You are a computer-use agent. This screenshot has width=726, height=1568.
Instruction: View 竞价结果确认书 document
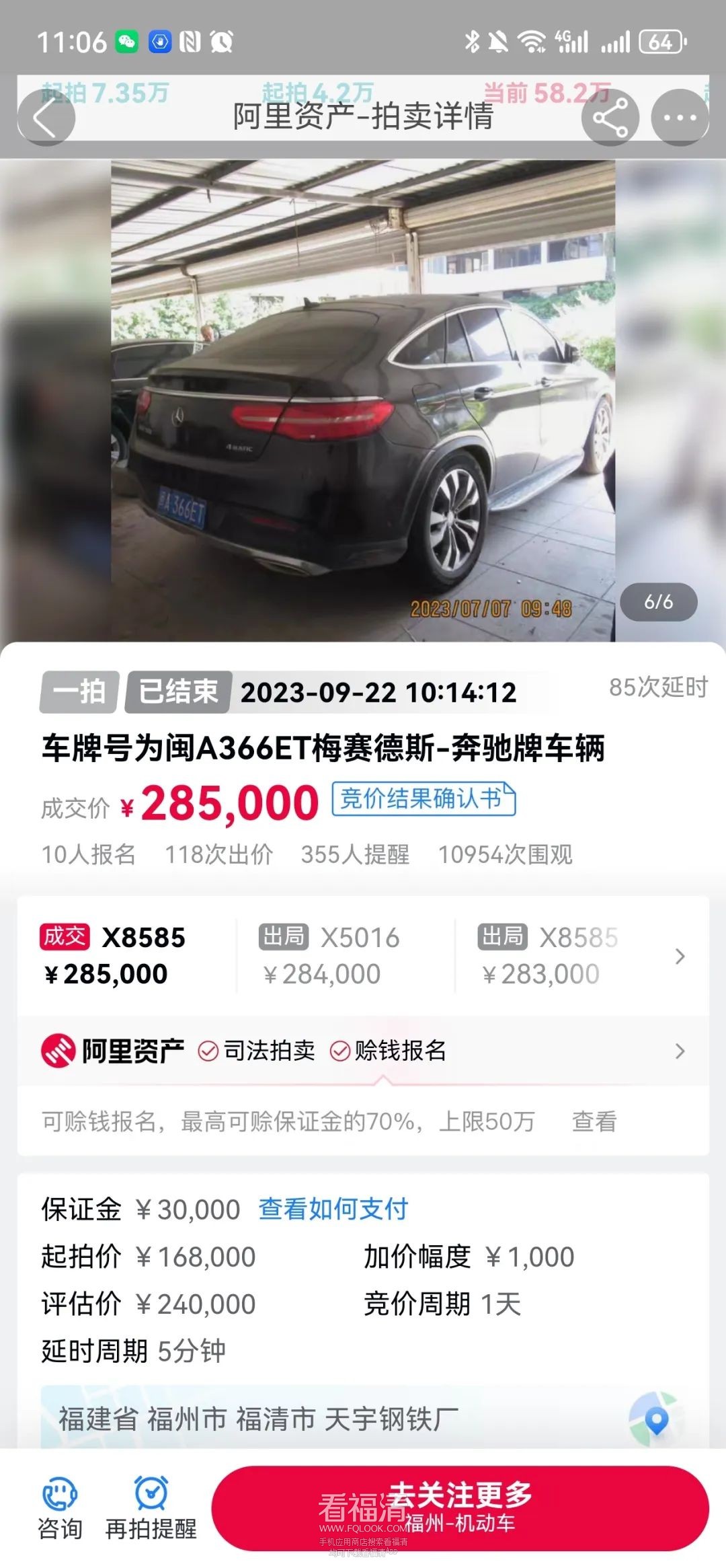point(424,799)
